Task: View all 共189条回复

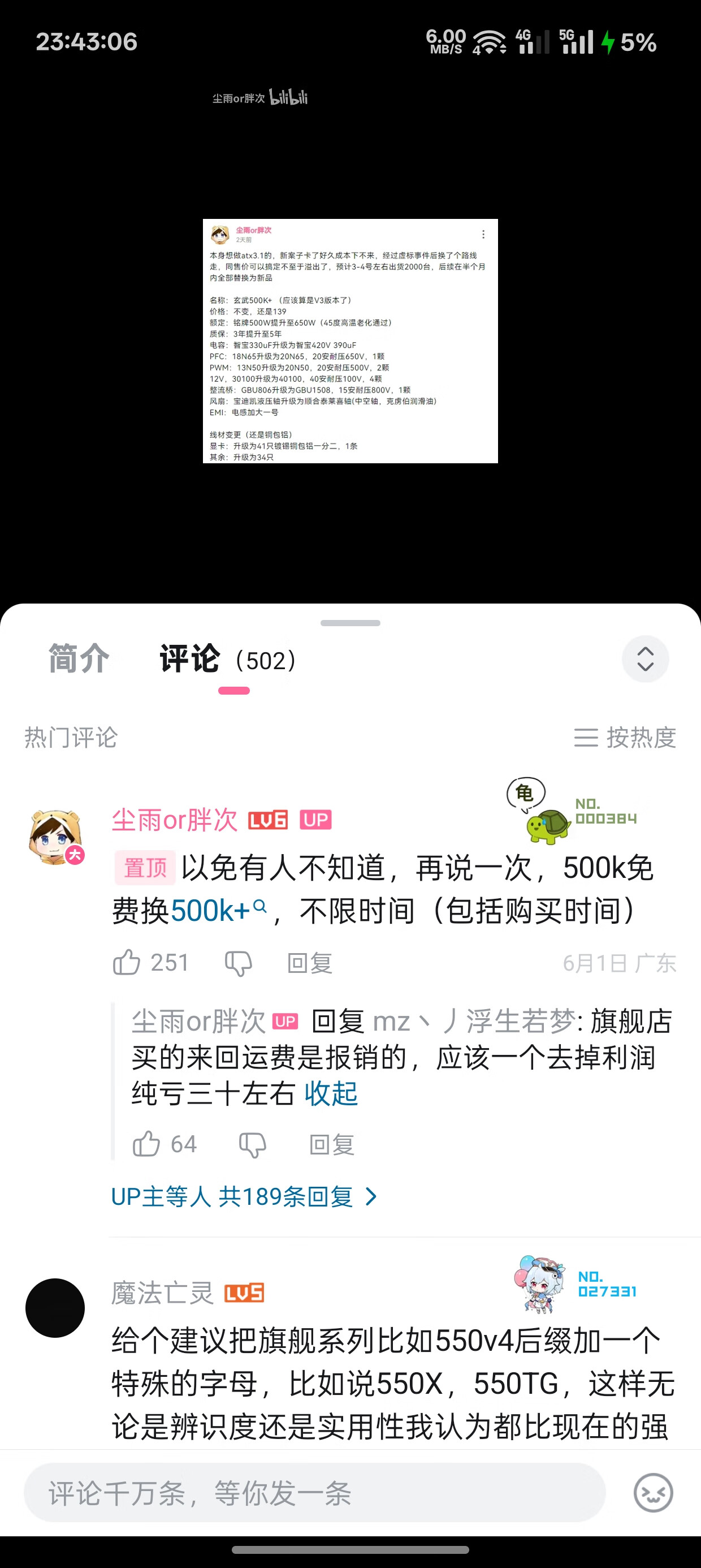Action: pos(244,1197)
